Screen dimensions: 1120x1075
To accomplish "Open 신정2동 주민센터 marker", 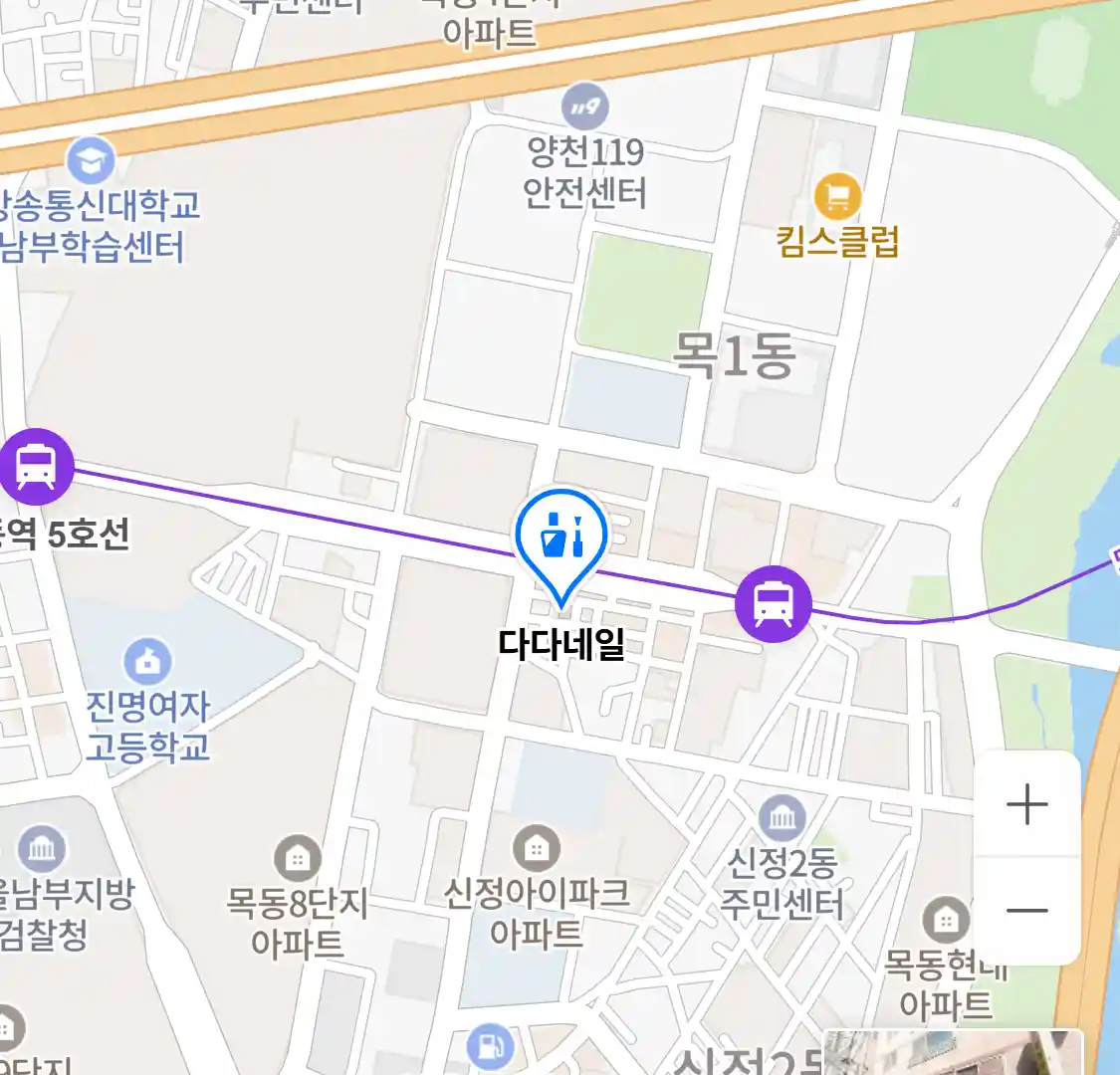I will click(782, 819).
